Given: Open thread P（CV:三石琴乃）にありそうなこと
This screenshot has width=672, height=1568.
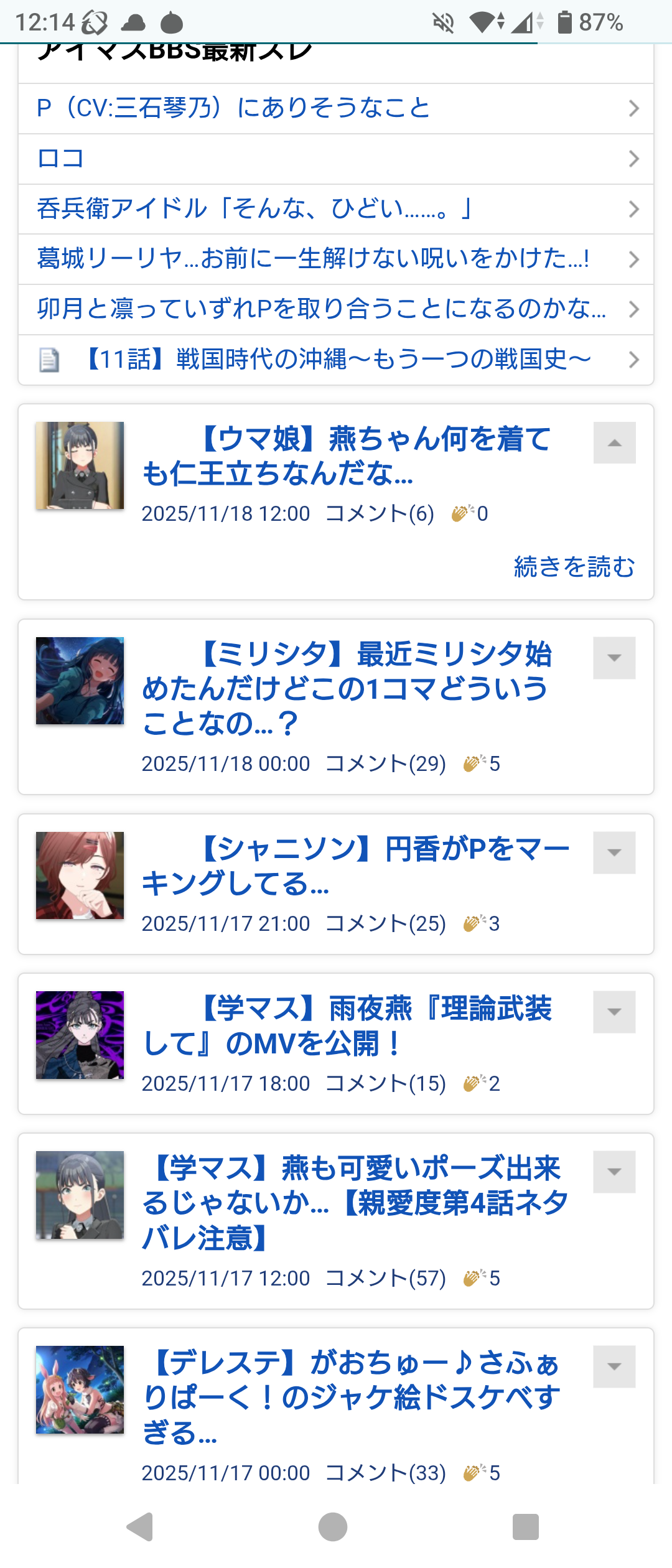Looking at the screenshot, I should (x=233, y=108).
